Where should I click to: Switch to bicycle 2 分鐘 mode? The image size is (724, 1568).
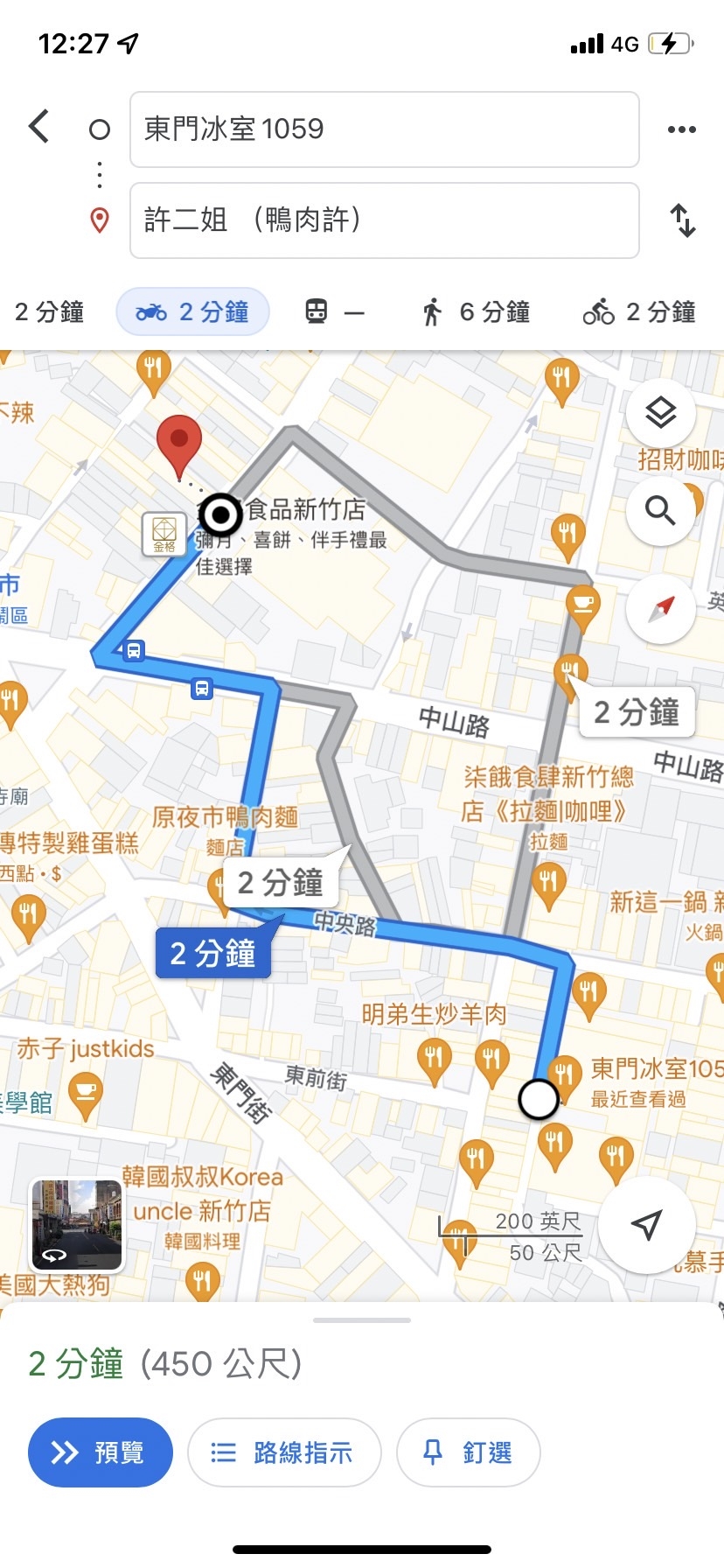(639, 312)
